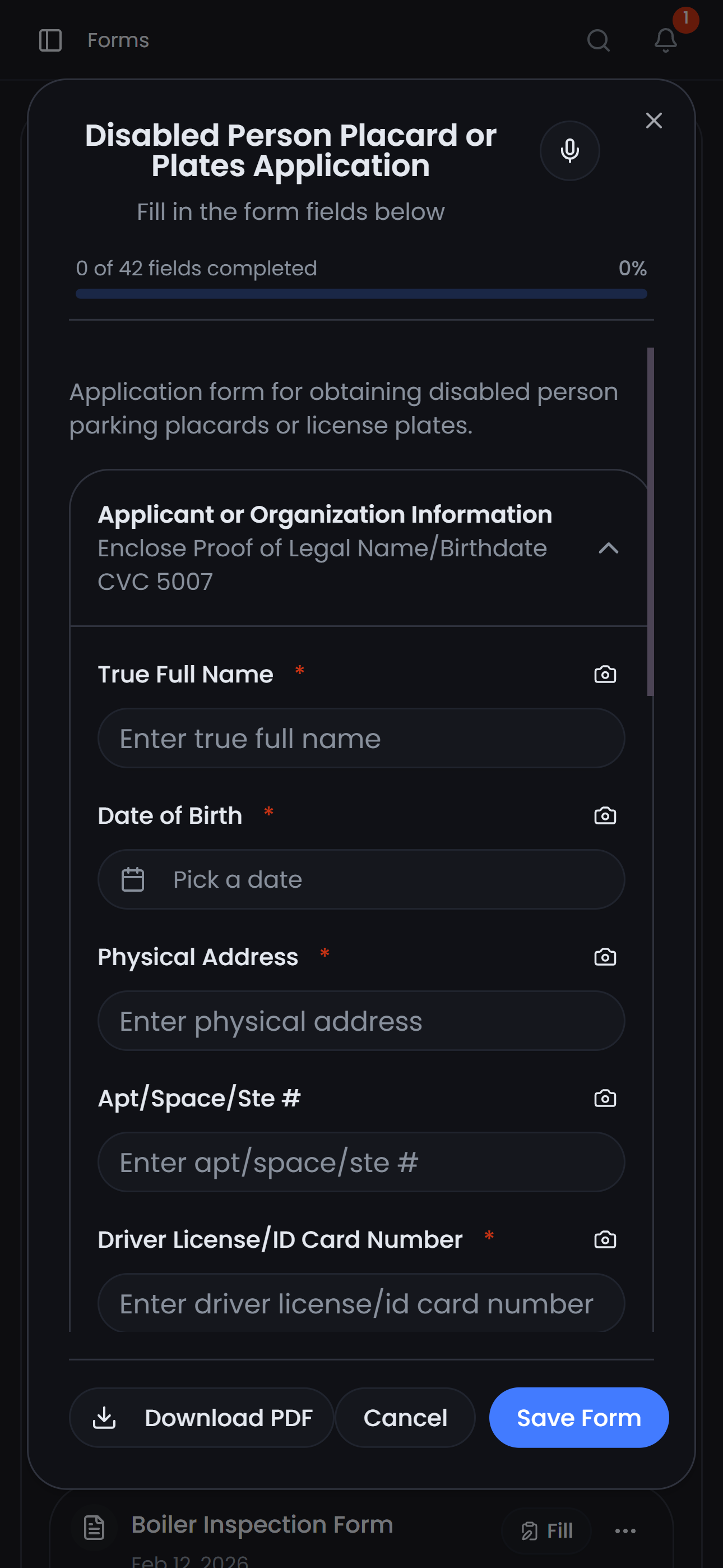This screenshot has width=723, height=1568.
Task: Start filling the Boiler Inspection Form with Fill
Action: click(546, 1529)
